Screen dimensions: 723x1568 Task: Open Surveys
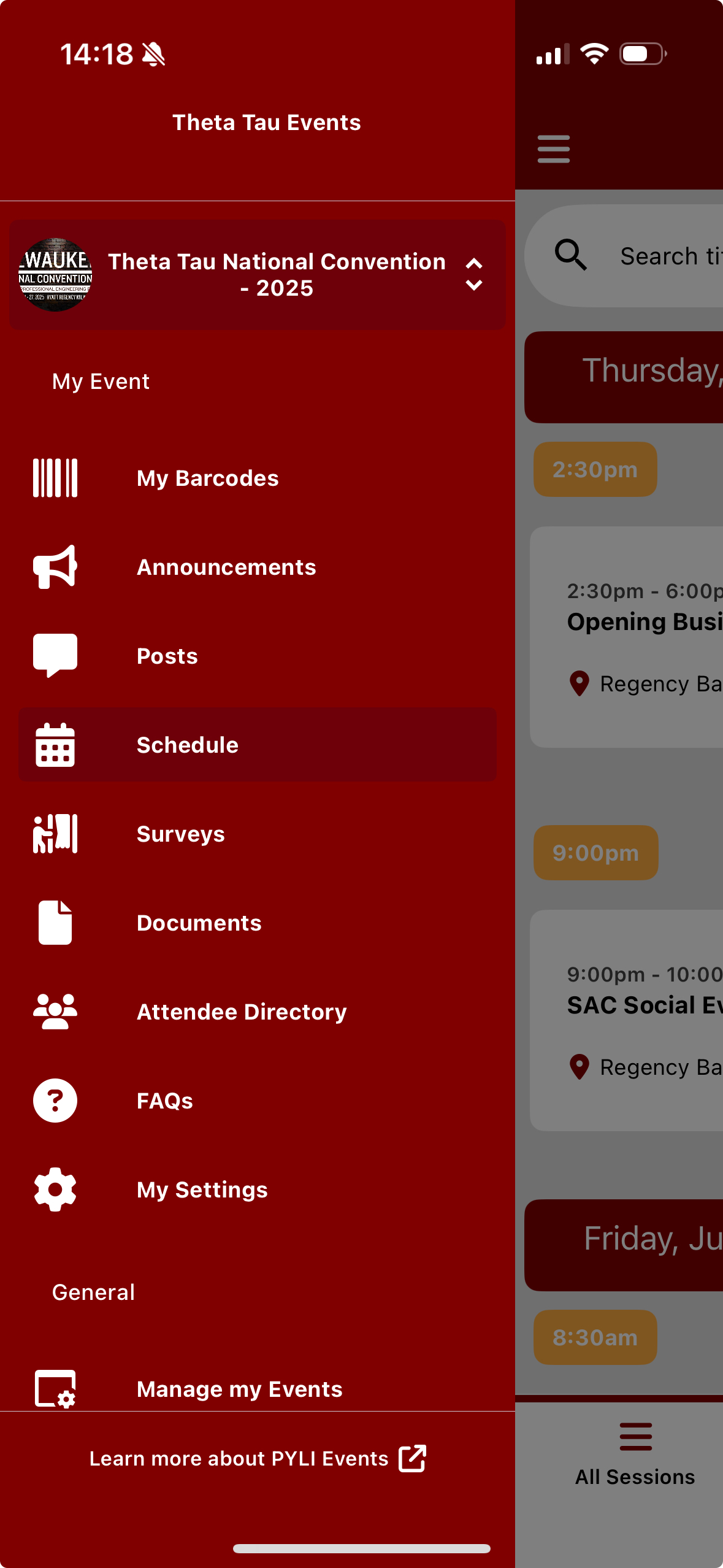[x=258, y=834]
